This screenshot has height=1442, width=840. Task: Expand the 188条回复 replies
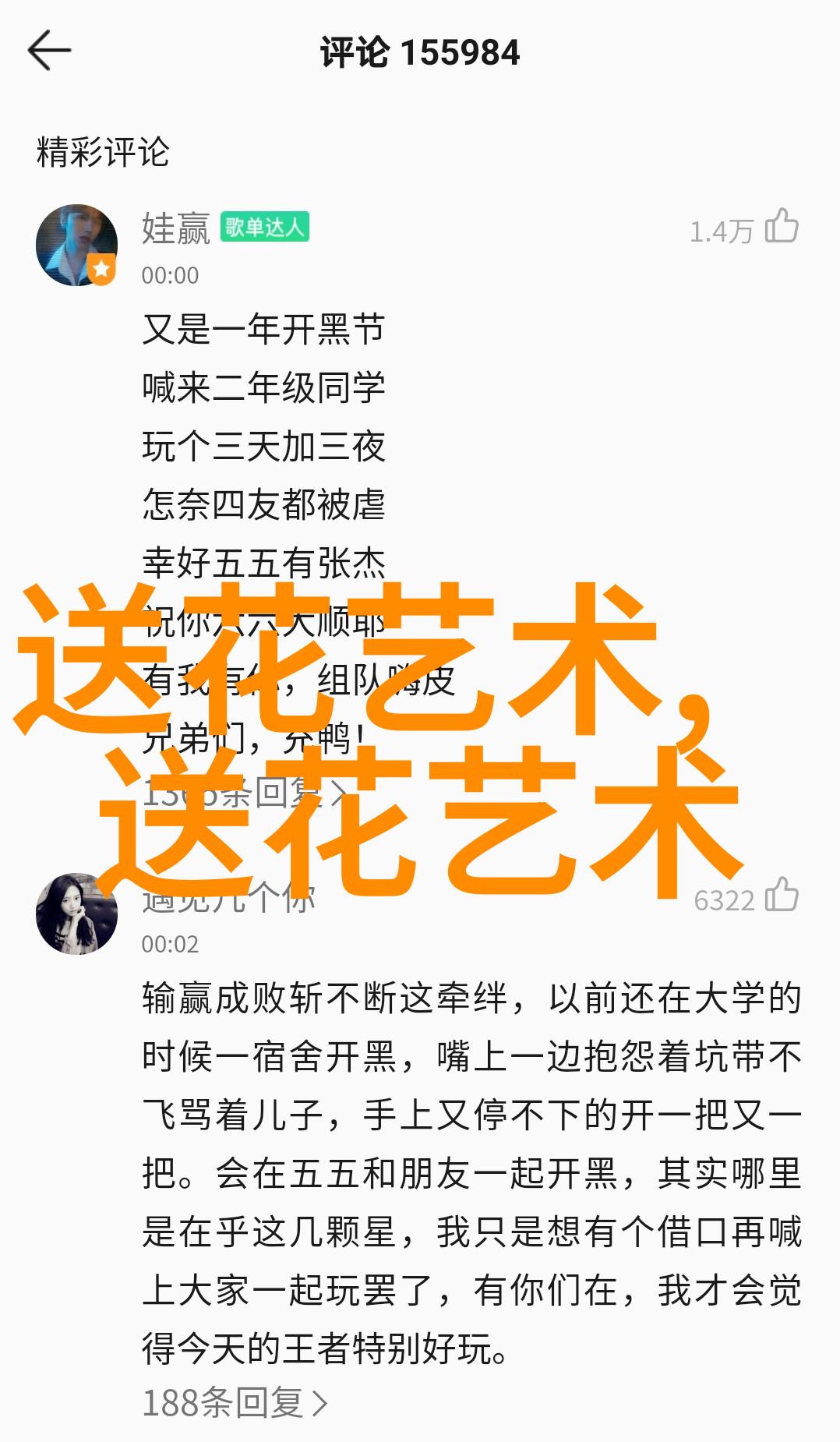[234, 1403]
